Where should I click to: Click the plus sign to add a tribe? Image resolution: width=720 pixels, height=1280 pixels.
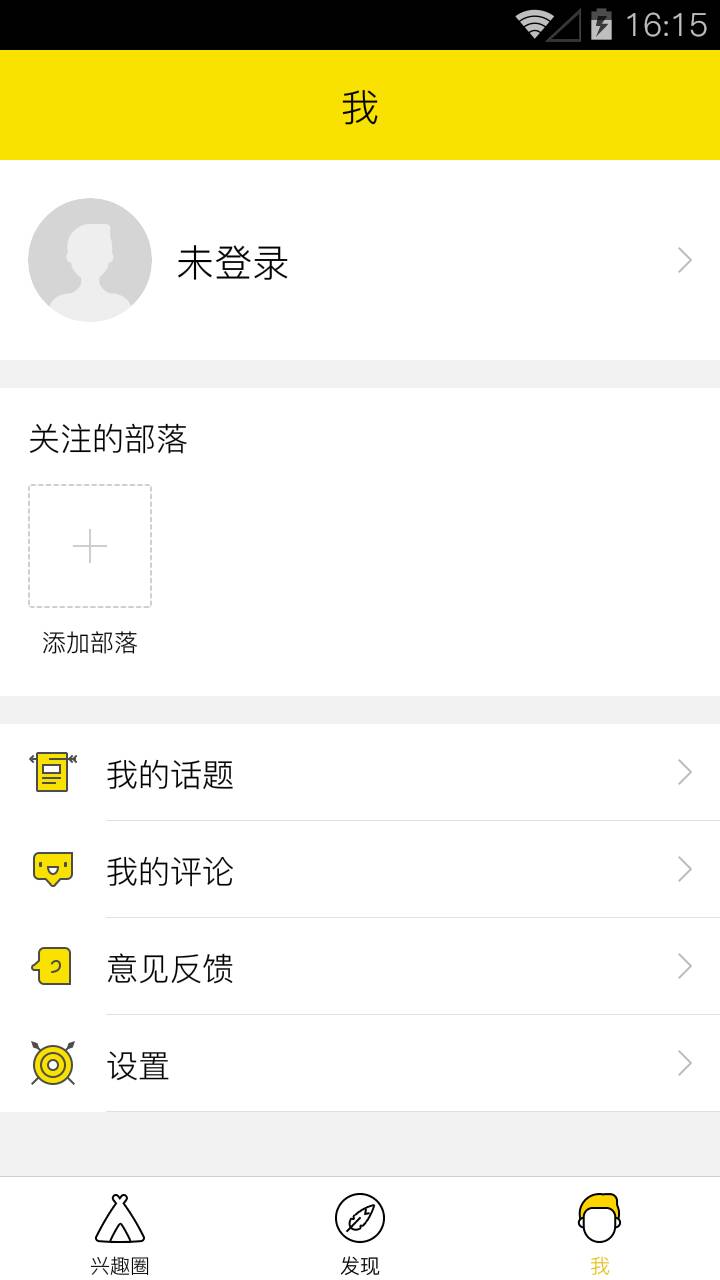click(x=90, y=546)
